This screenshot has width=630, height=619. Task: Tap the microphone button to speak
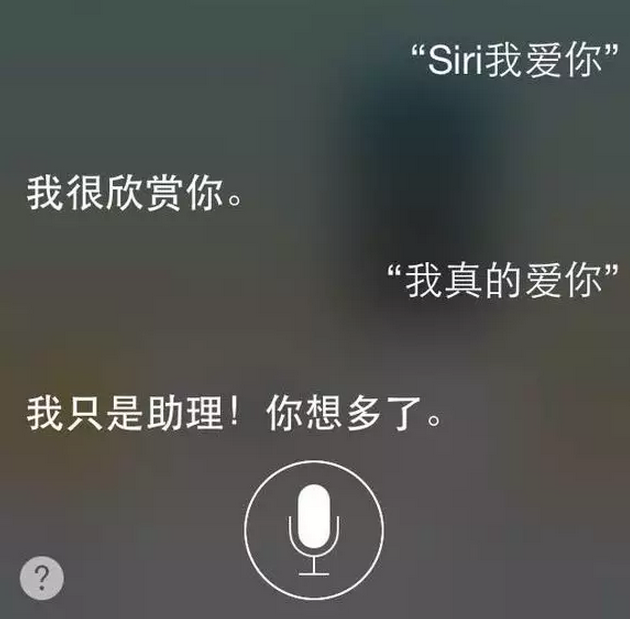coord(314,528)
